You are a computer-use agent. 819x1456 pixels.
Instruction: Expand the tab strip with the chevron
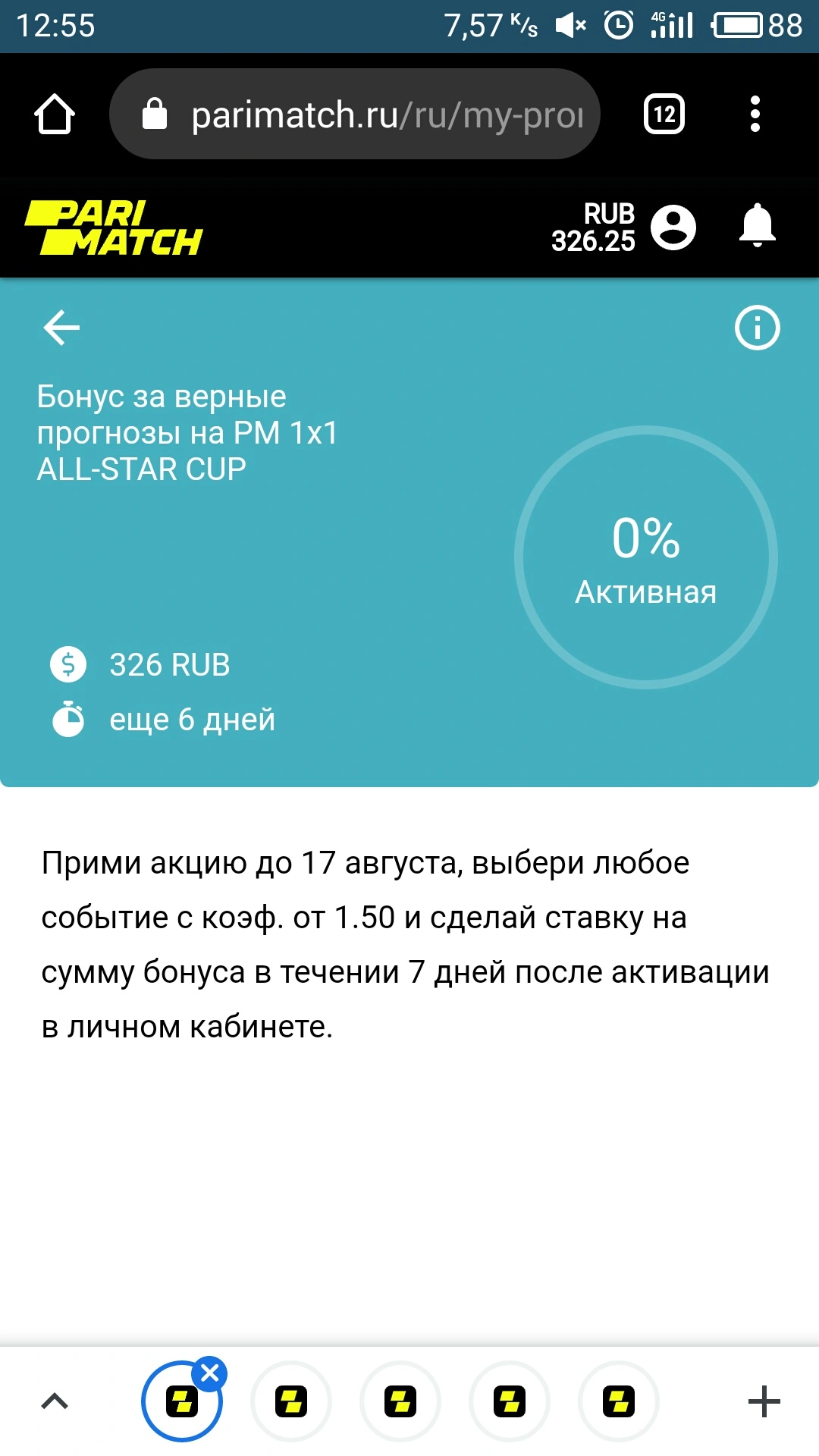(55, 1401)
